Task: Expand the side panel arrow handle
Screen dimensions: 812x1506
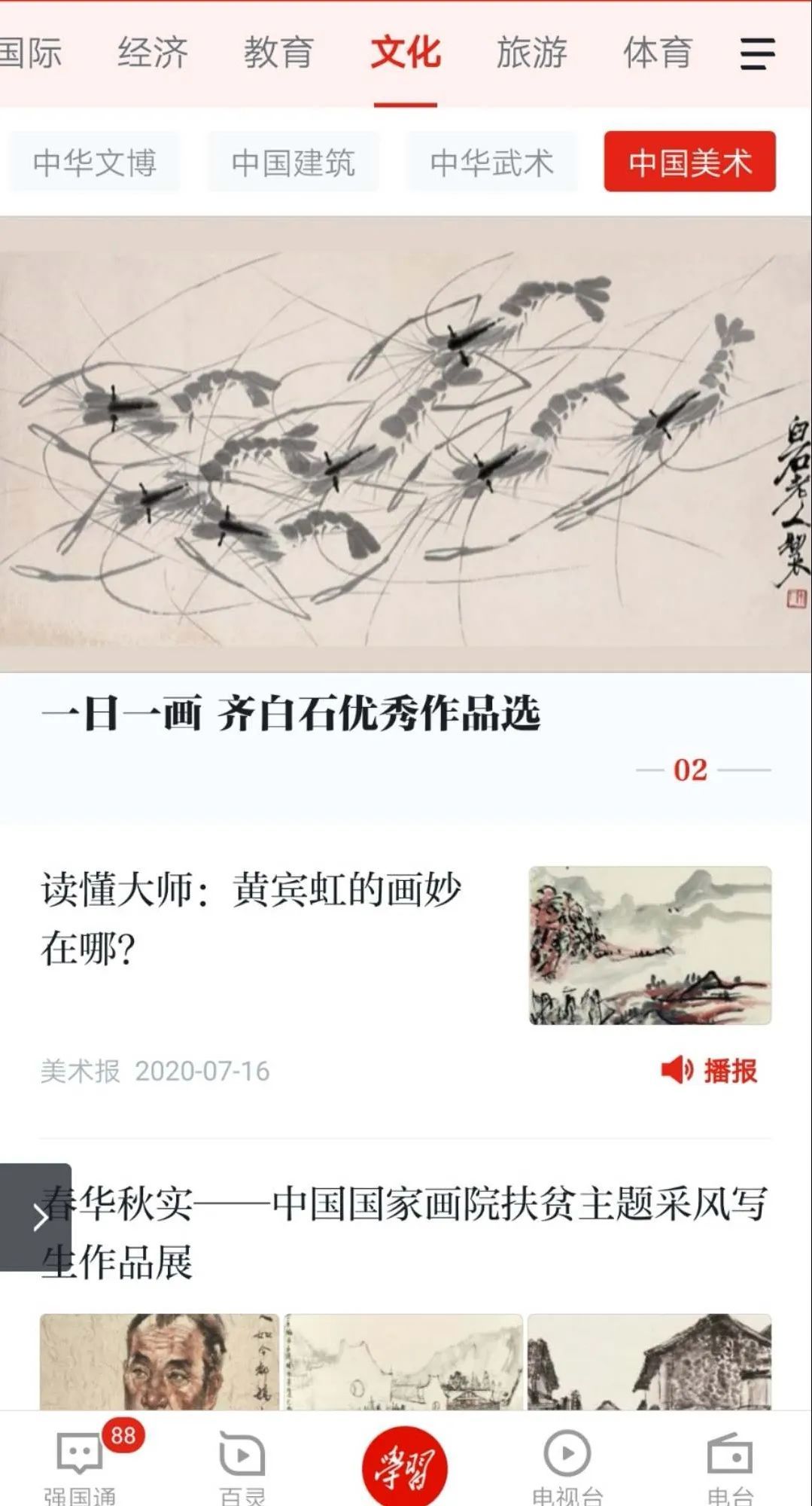Action: pos(36,1218)
